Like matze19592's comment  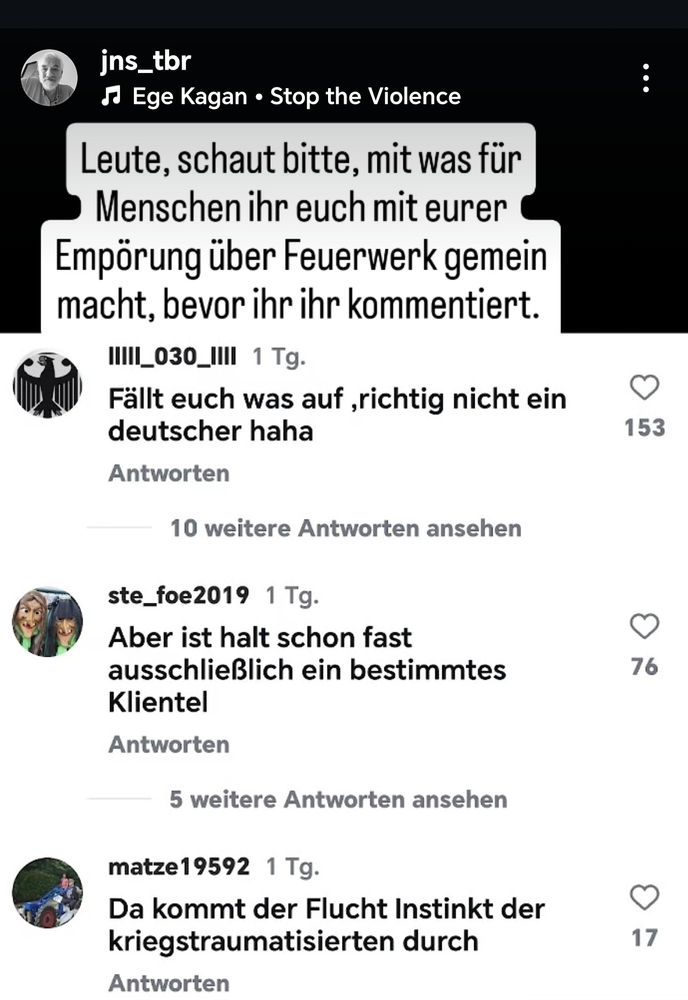[x=644, y=897]
